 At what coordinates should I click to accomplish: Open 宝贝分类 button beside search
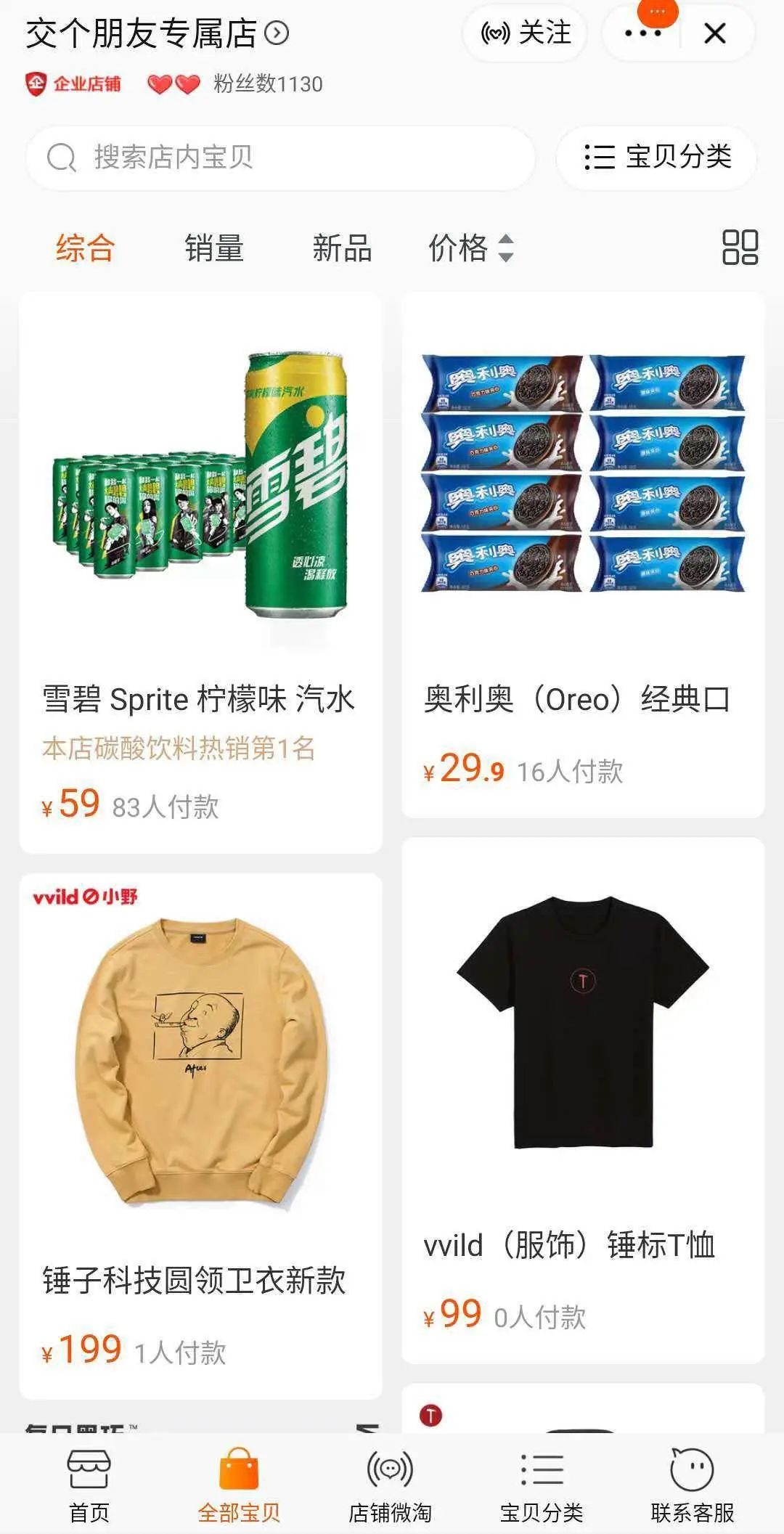pyautogui.click(x=657, y=158)
